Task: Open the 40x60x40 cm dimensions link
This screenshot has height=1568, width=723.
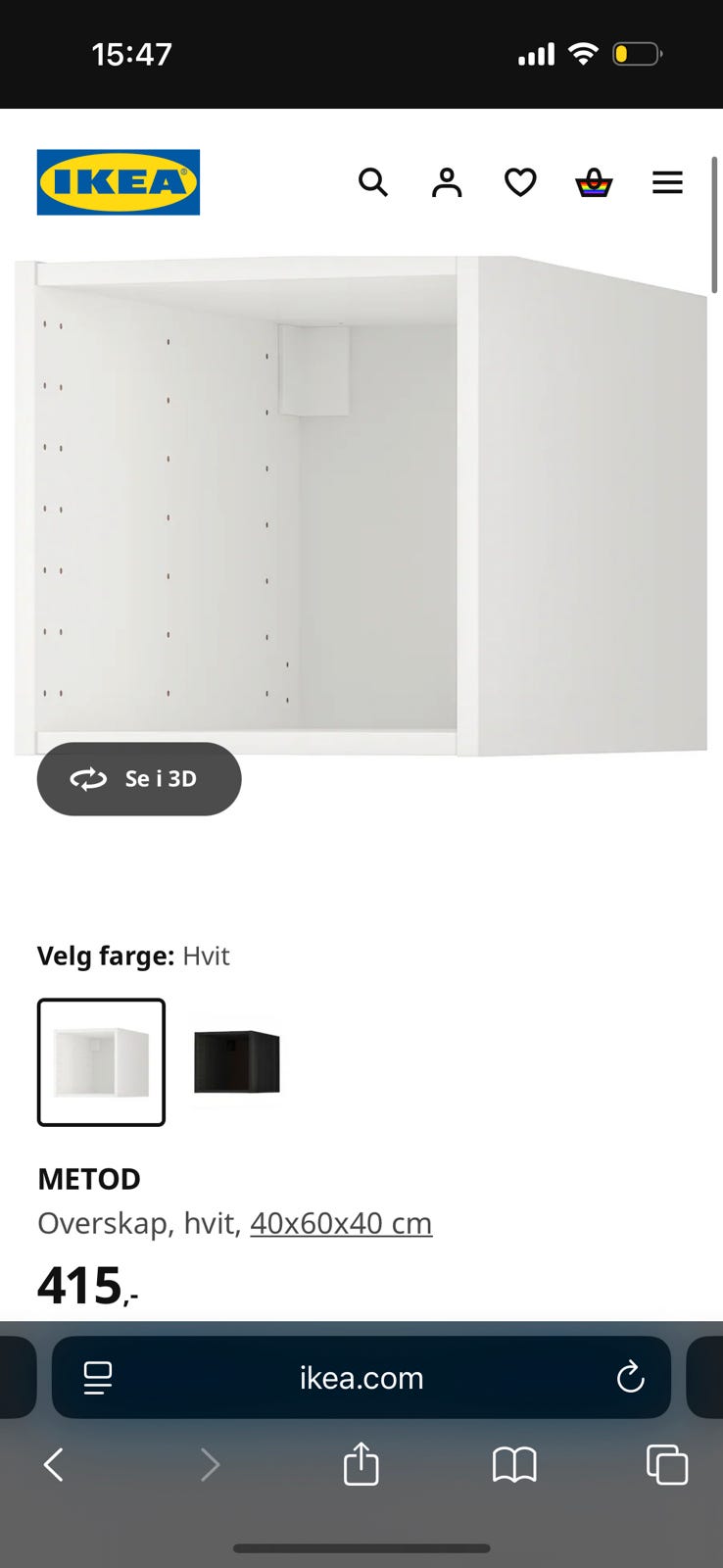Action: 340,1223
